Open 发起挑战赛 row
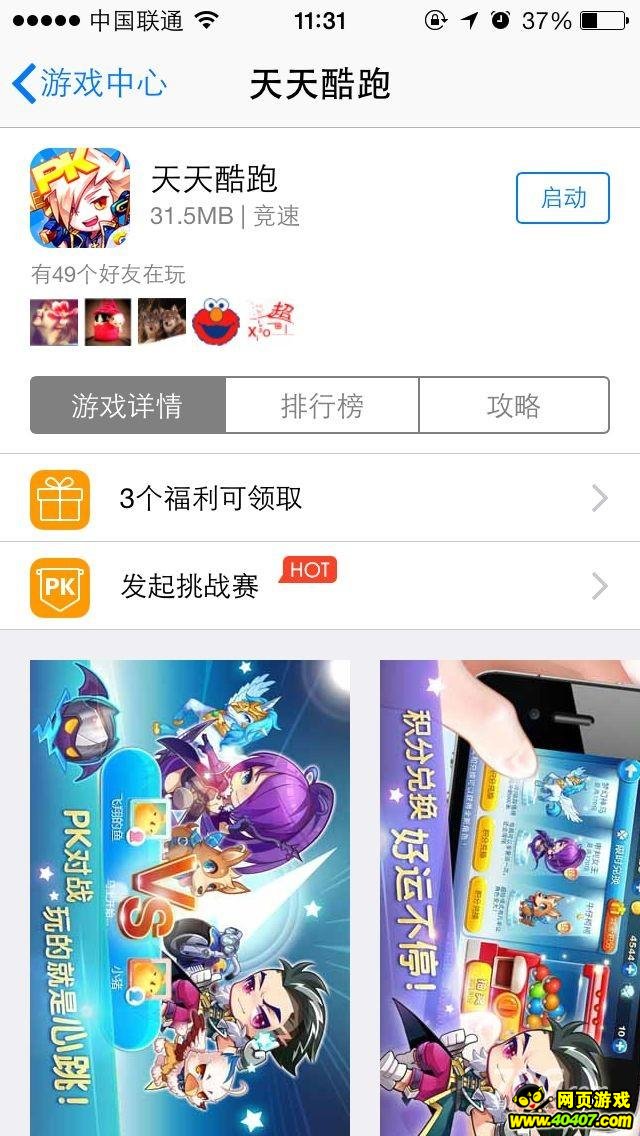The height and width of the screenshot is (1136, 640). point(320,586)
